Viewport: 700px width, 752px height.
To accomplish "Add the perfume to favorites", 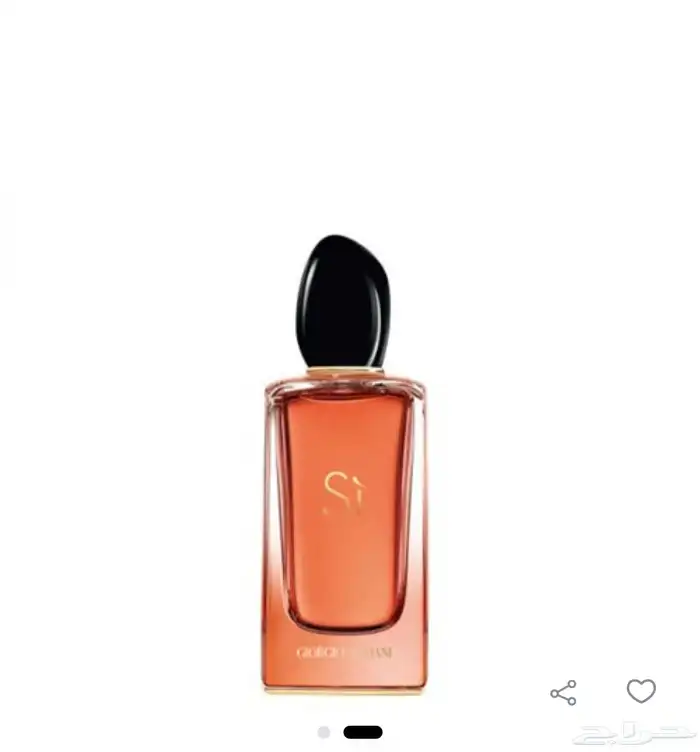I will [641, 691].
